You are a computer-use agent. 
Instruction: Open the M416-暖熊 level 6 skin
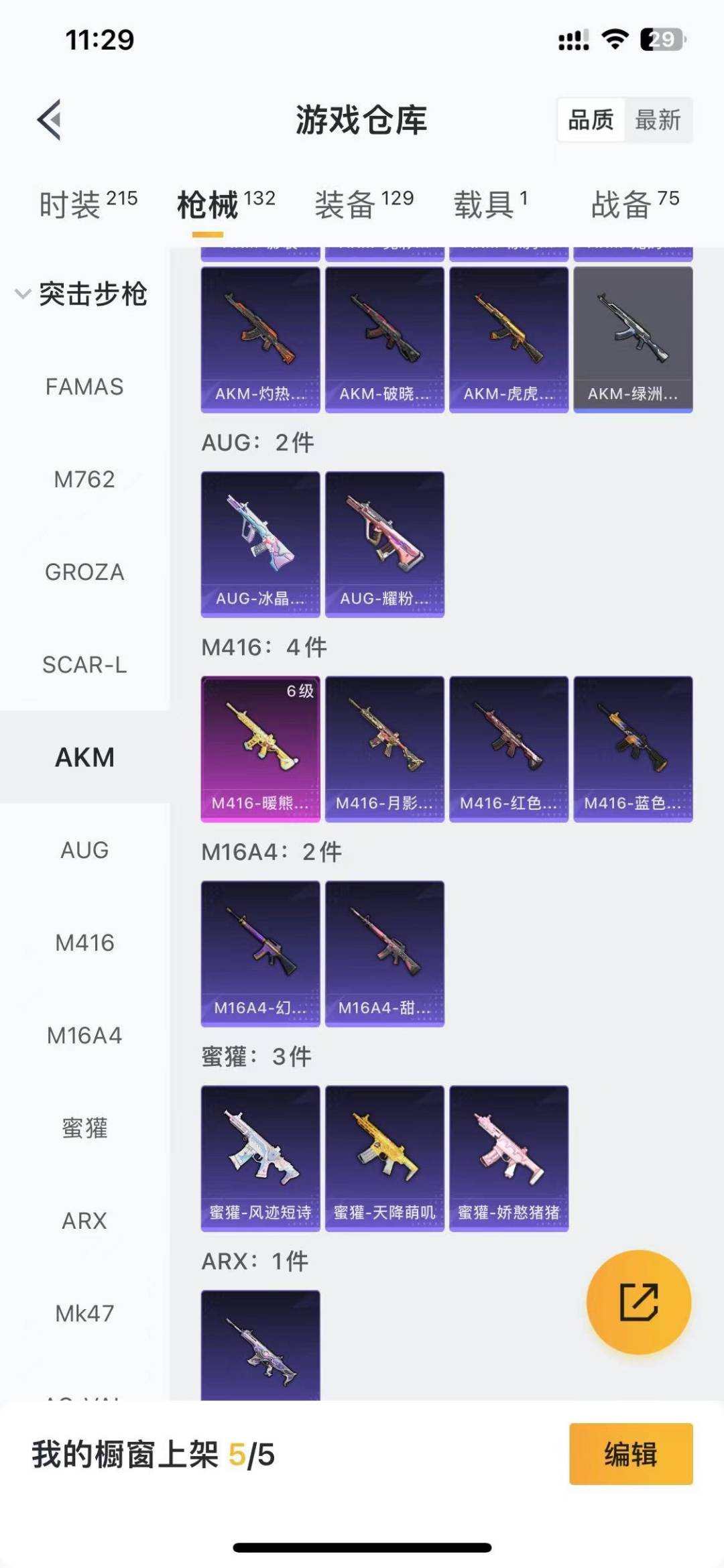point(260,748)
